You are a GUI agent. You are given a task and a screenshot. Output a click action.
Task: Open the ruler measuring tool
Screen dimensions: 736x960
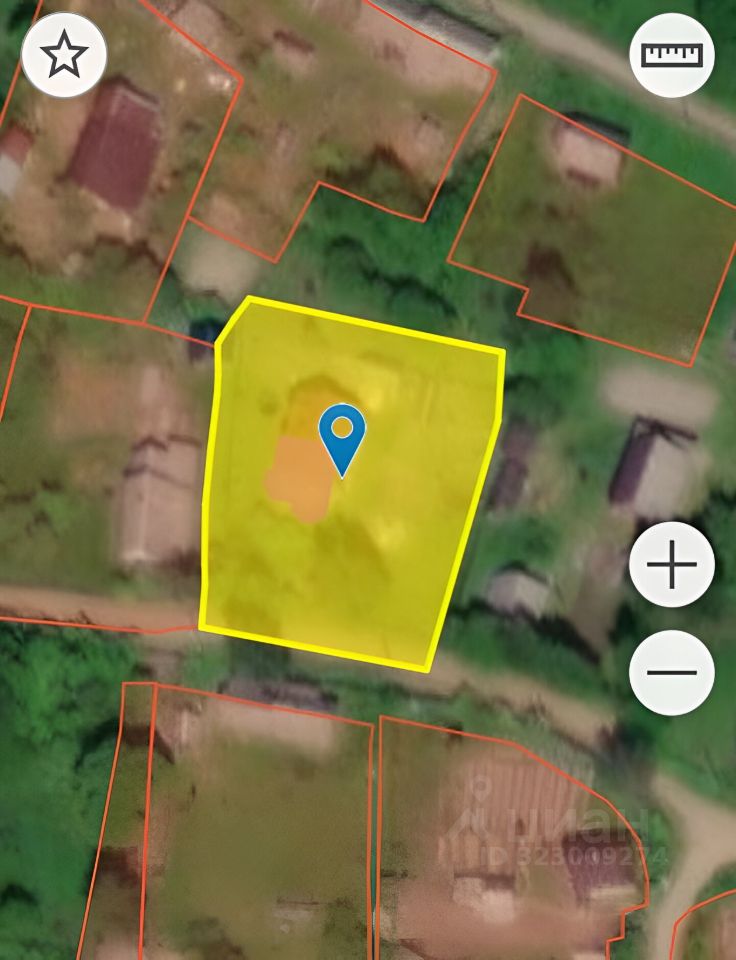point(672,55)
